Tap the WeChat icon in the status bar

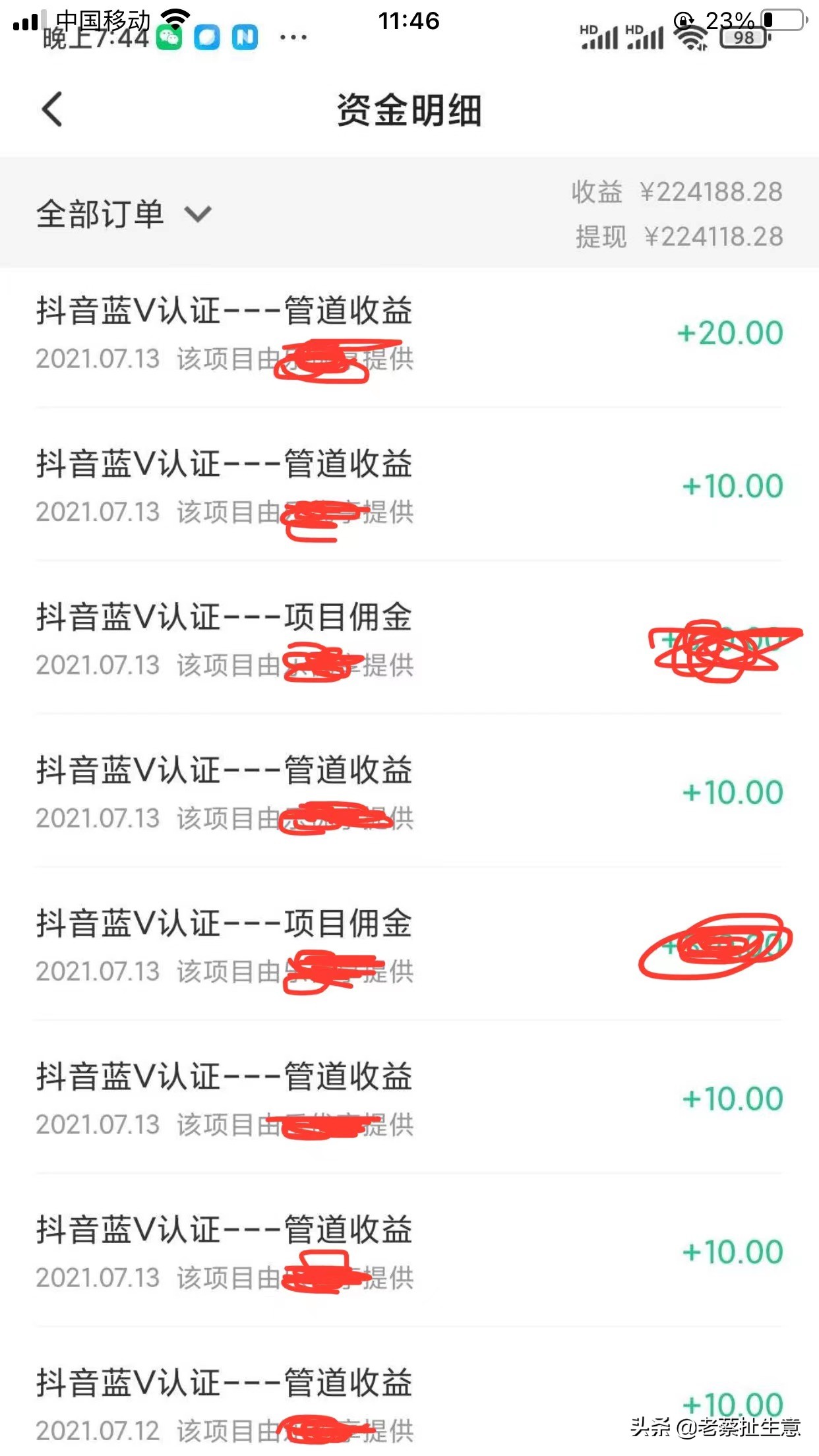(x=169, y=38)
